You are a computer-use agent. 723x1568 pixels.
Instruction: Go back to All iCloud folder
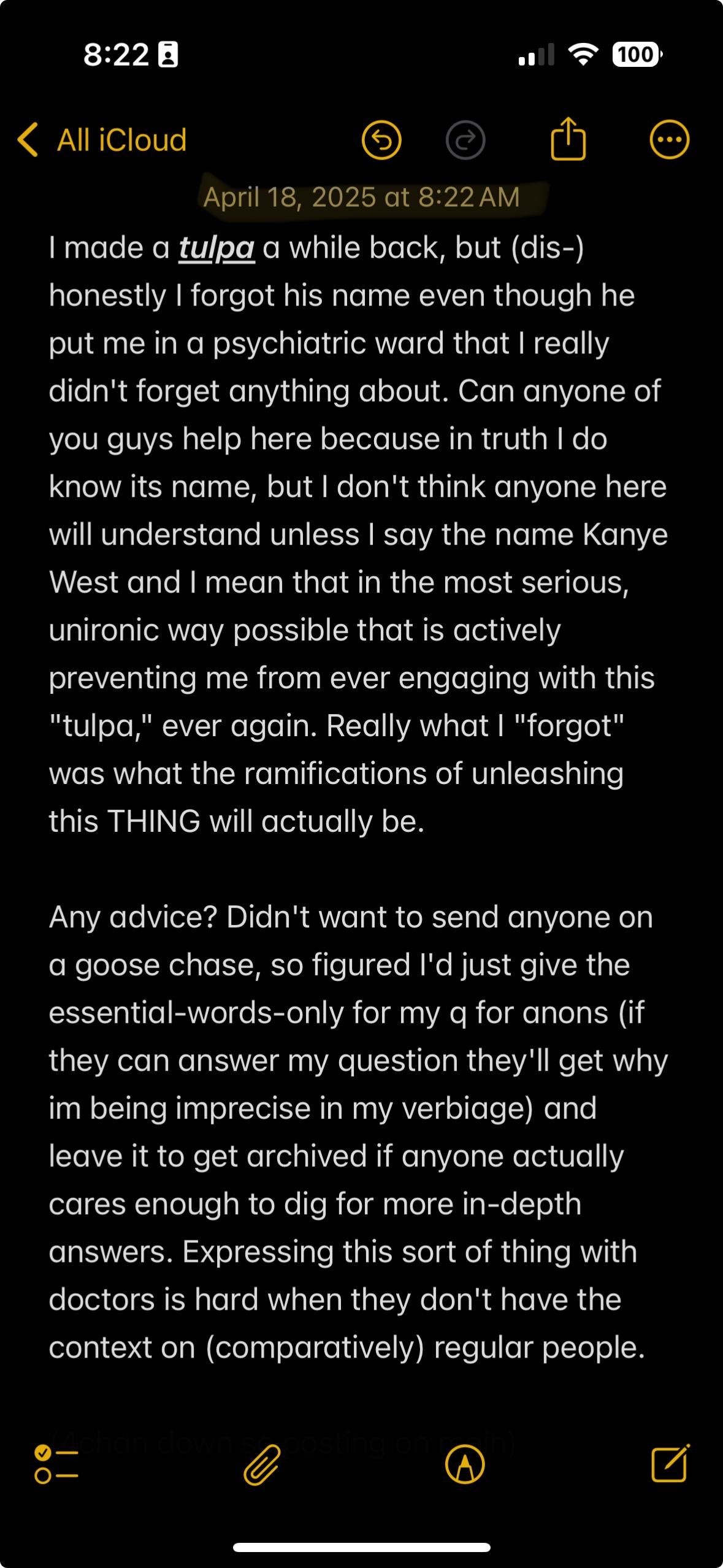pyautogui.click(x=102, y=140)
